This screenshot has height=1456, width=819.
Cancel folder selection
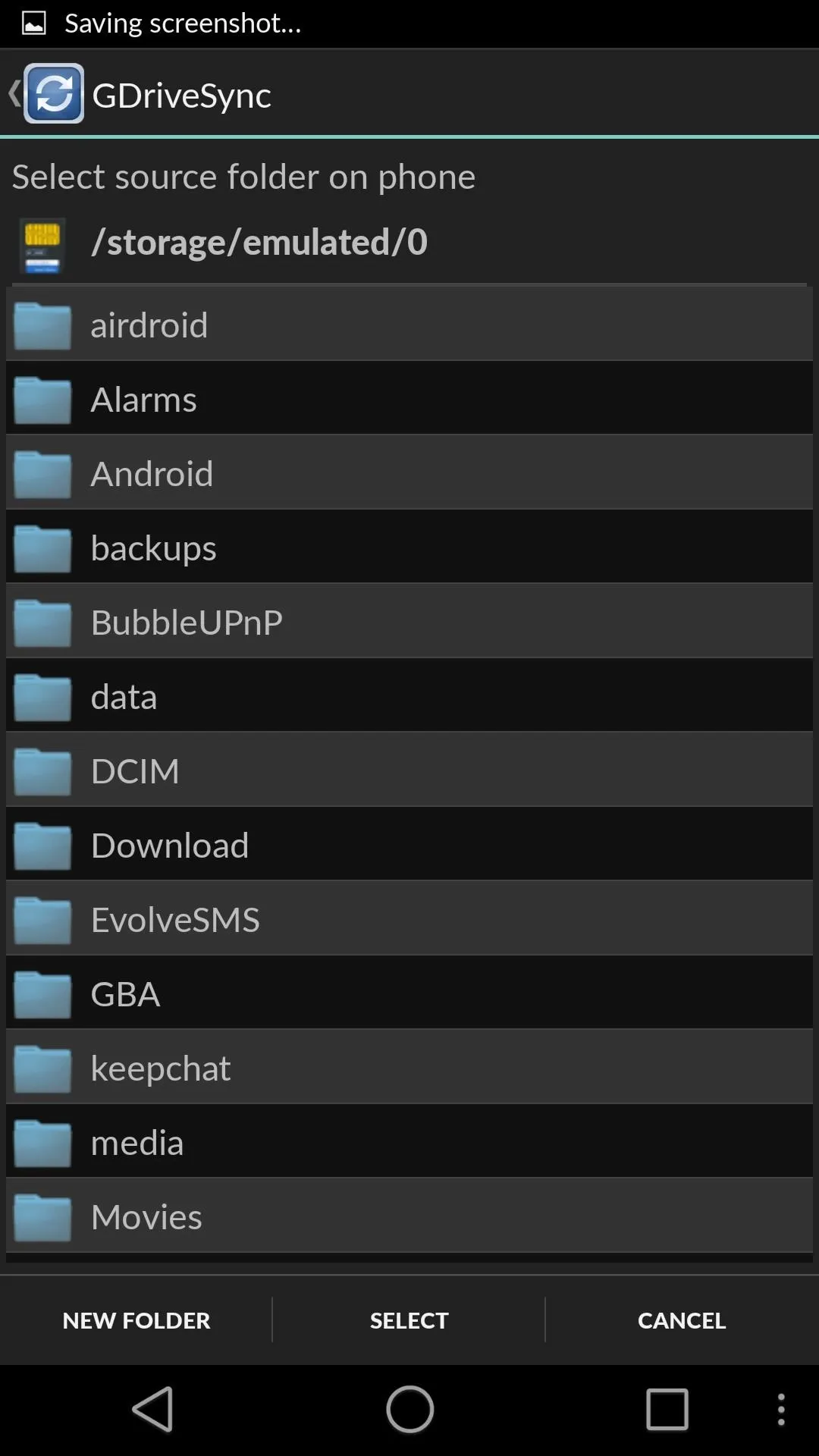click(682, 1320)
